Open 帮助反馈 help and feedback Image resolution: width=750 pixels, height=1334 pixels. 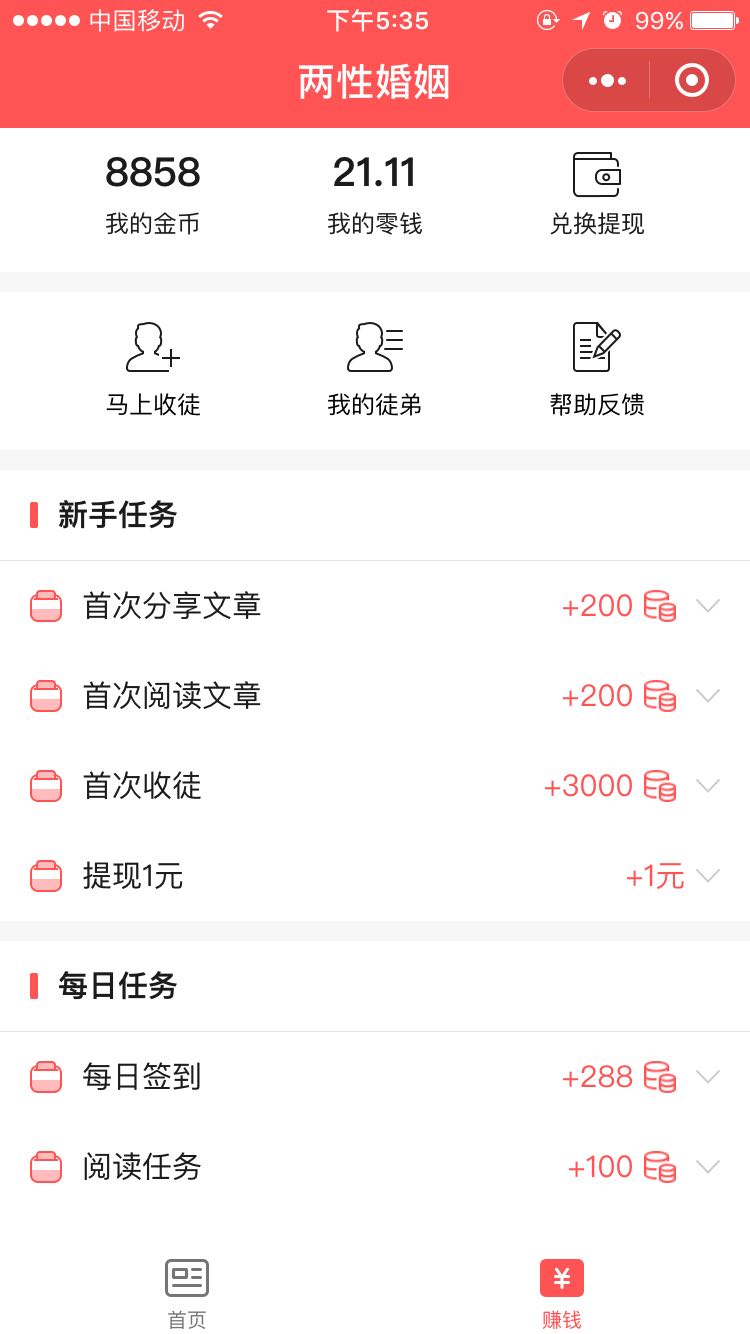pyautogui.click(x=597, y=369)
